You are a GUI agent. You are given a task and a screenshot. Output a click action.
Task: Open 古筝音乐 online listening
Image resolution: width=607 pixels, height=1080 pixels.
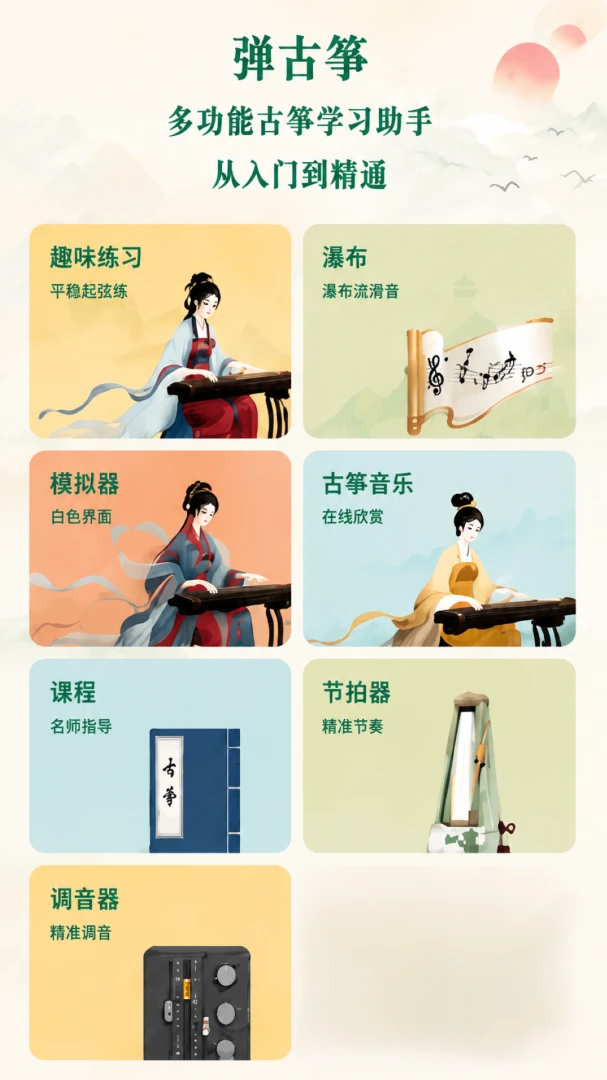coord(439,548)
